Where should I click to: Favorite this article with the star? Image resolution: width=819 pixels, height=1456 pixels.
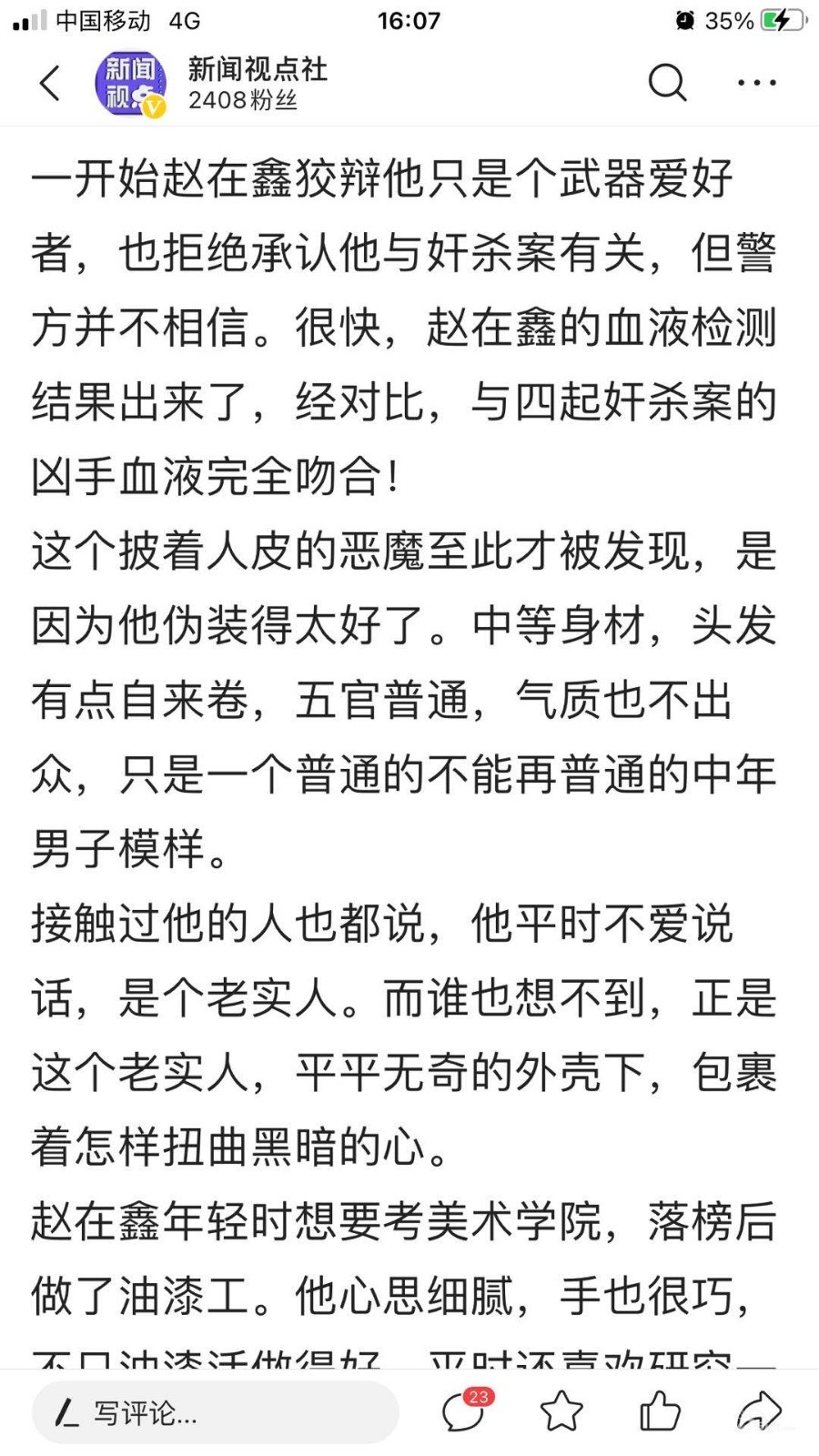coord(561,1412)
